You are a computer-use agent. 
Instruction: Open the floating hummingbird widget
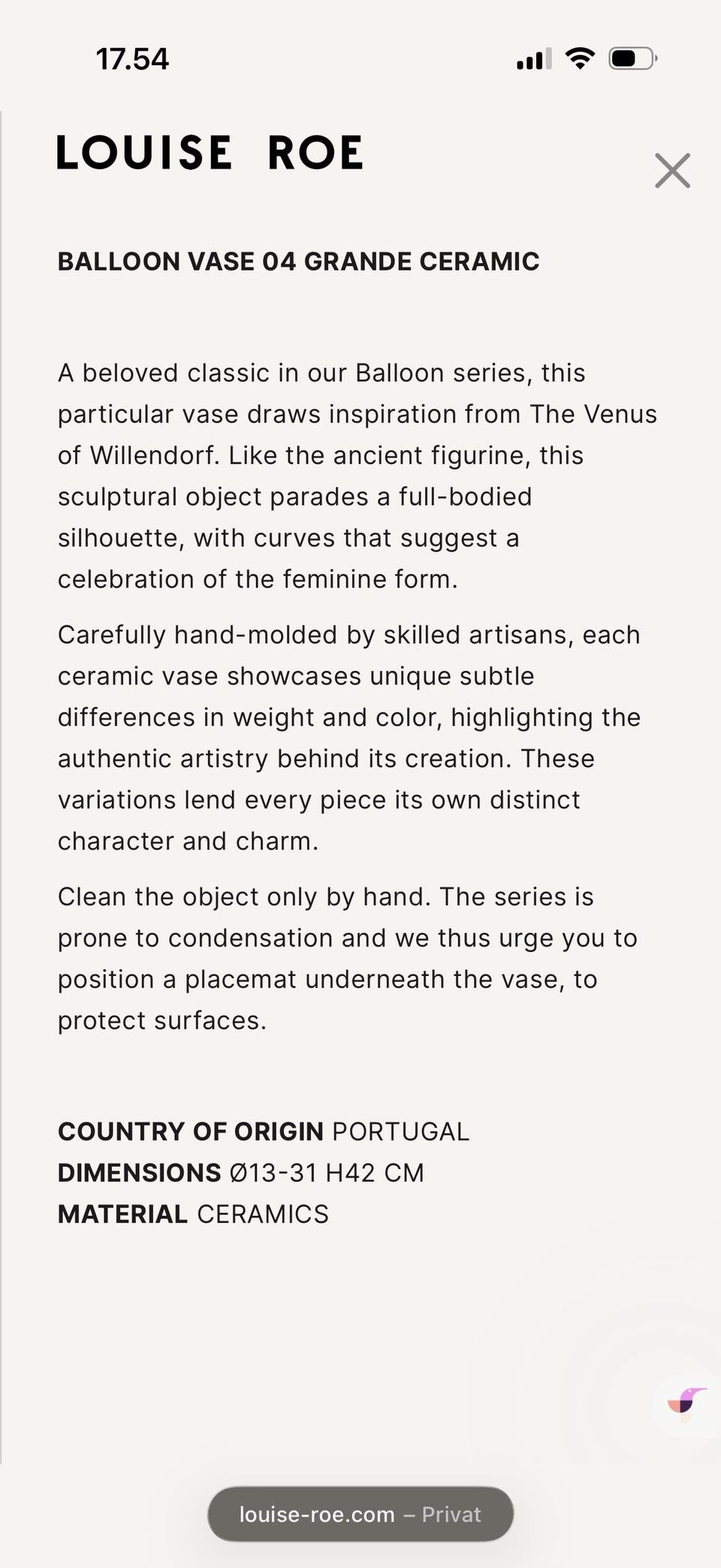[x=686, y=1402]
